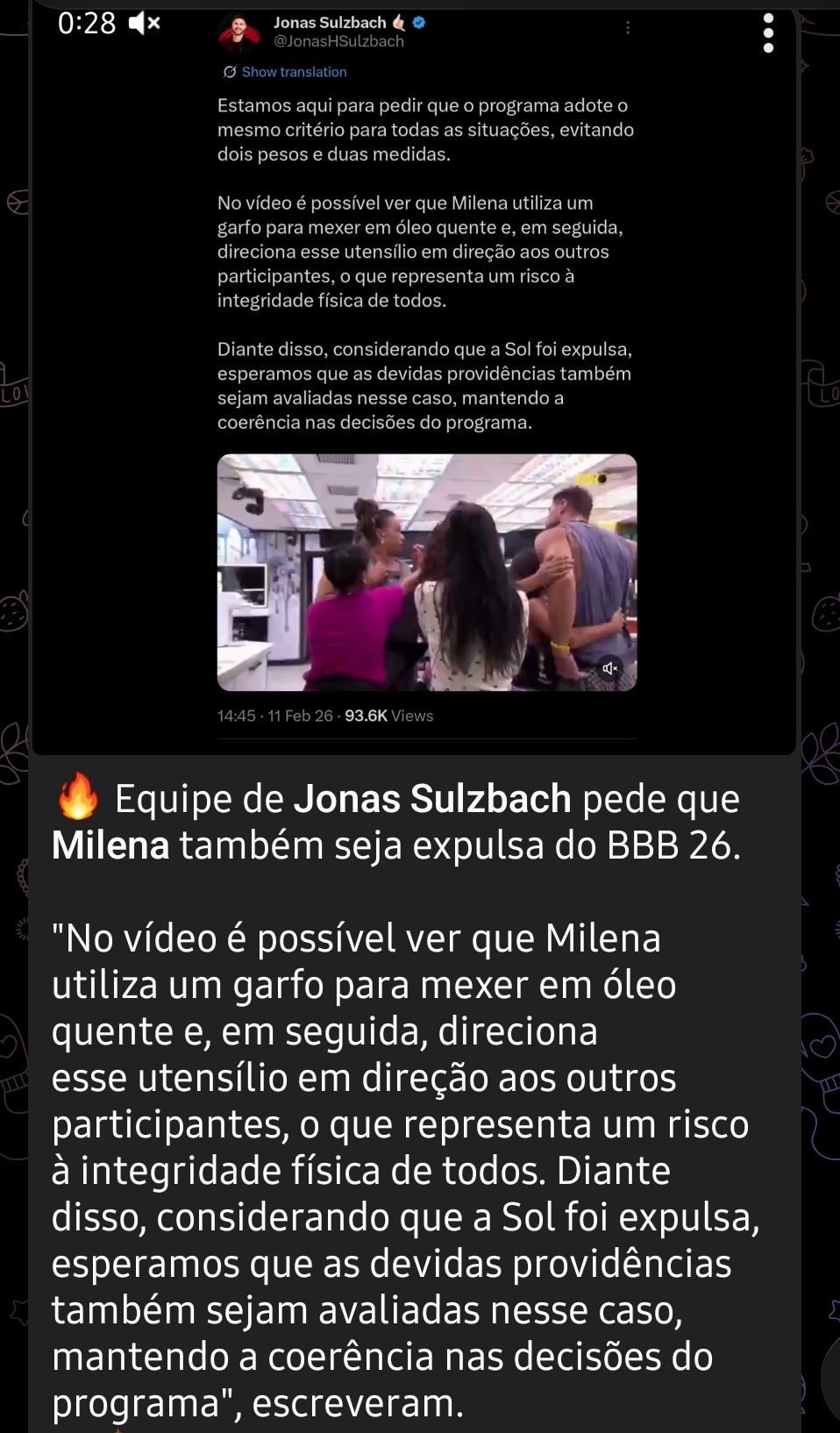Open the video's three-dot overflow menu
Image resolution: width=840 pixels, height=1433 pixels.
(768, 33)
